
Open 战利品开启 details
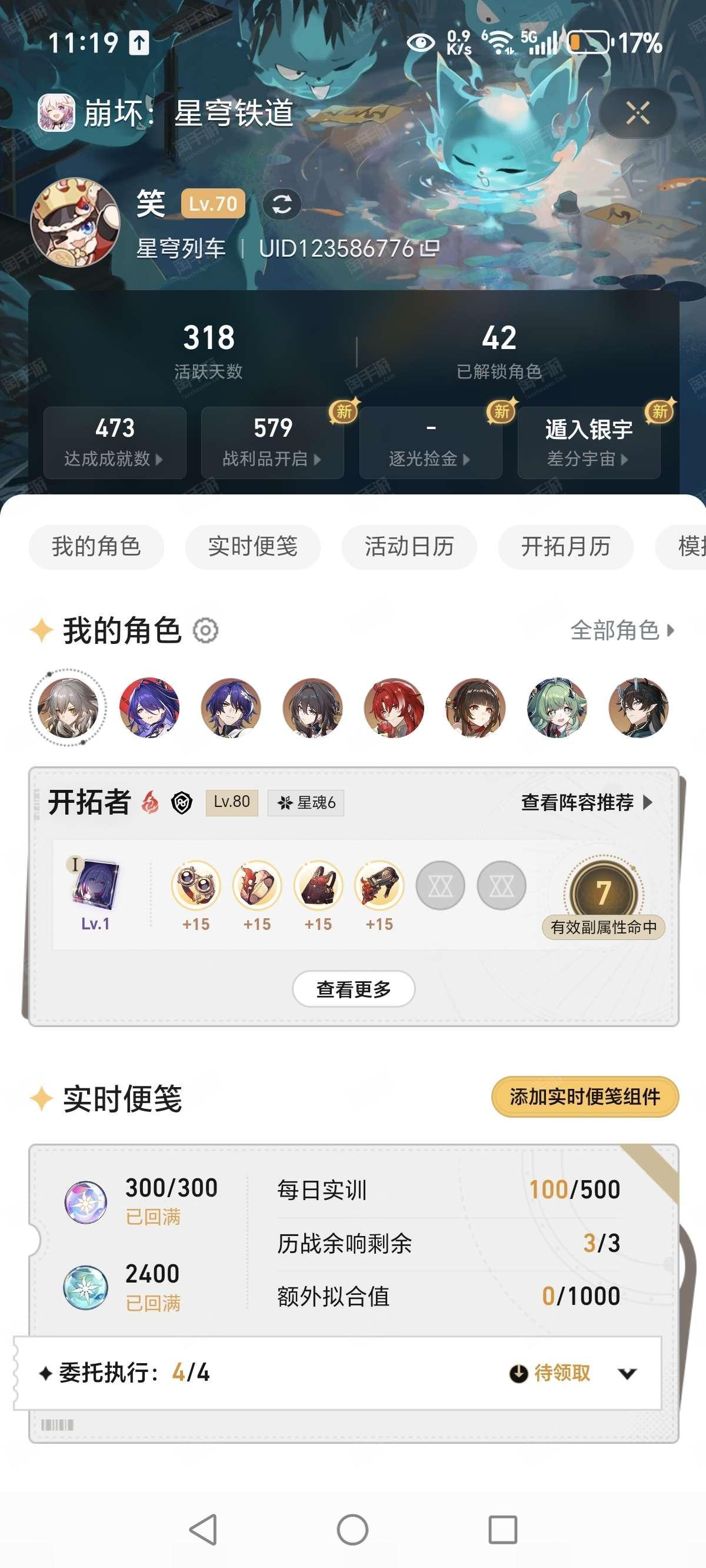pyautogui.click(x=272, y=443)
